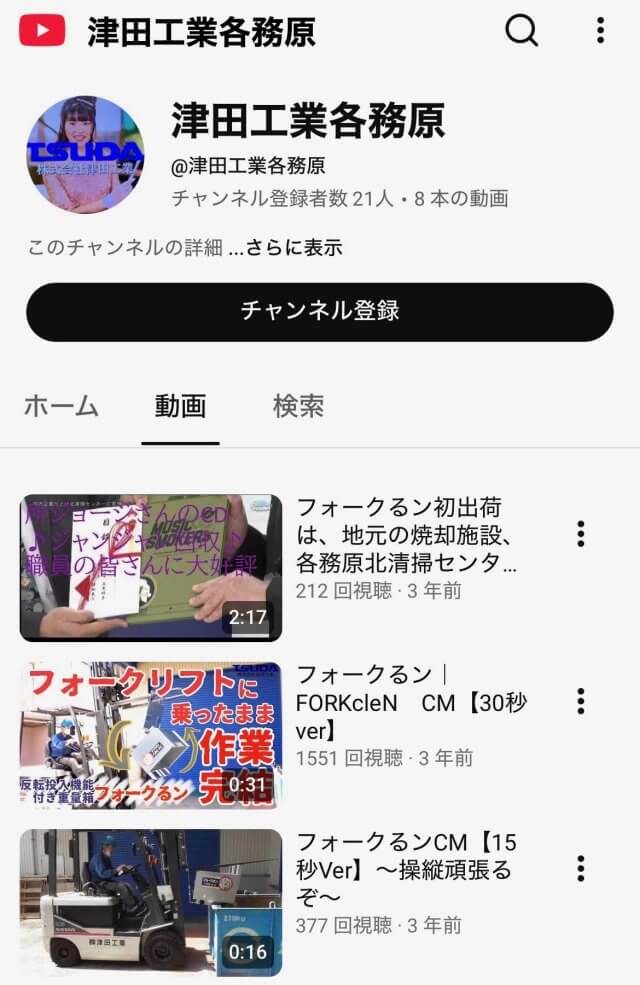
Task: View the 津田工業各務原 channel avatar
Action: [x=85, y=154]
